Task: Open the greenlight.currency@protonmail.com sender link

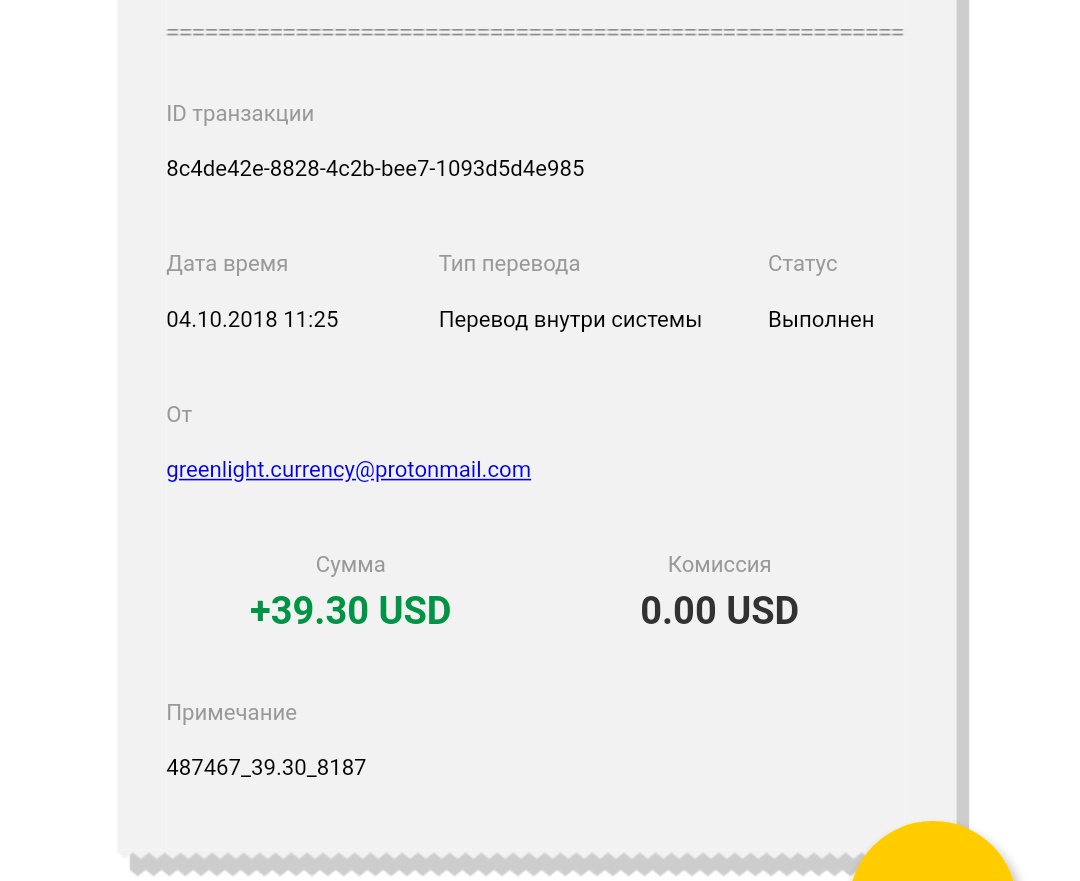Action: (x=348, y=469)
